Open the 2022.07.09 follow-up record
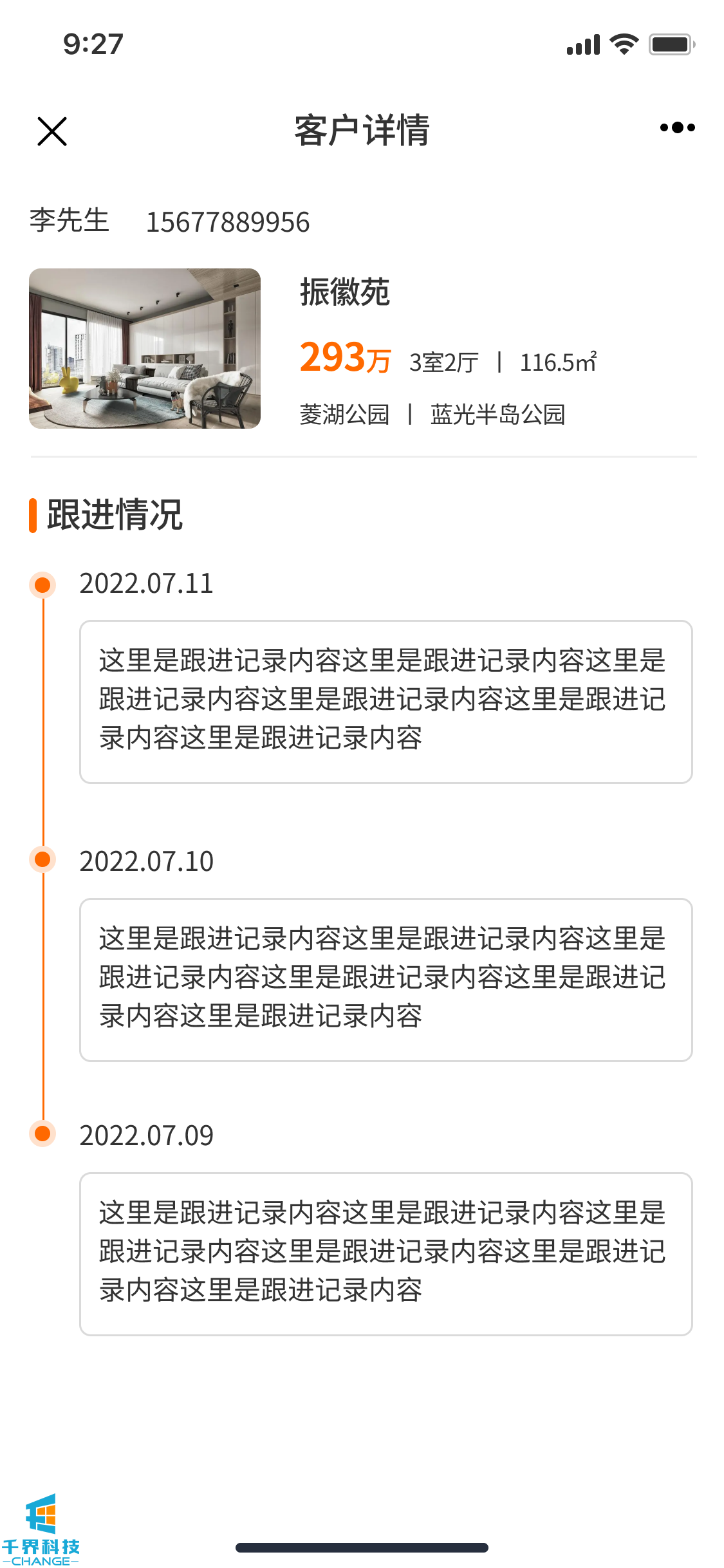 tap(385, 1253)
